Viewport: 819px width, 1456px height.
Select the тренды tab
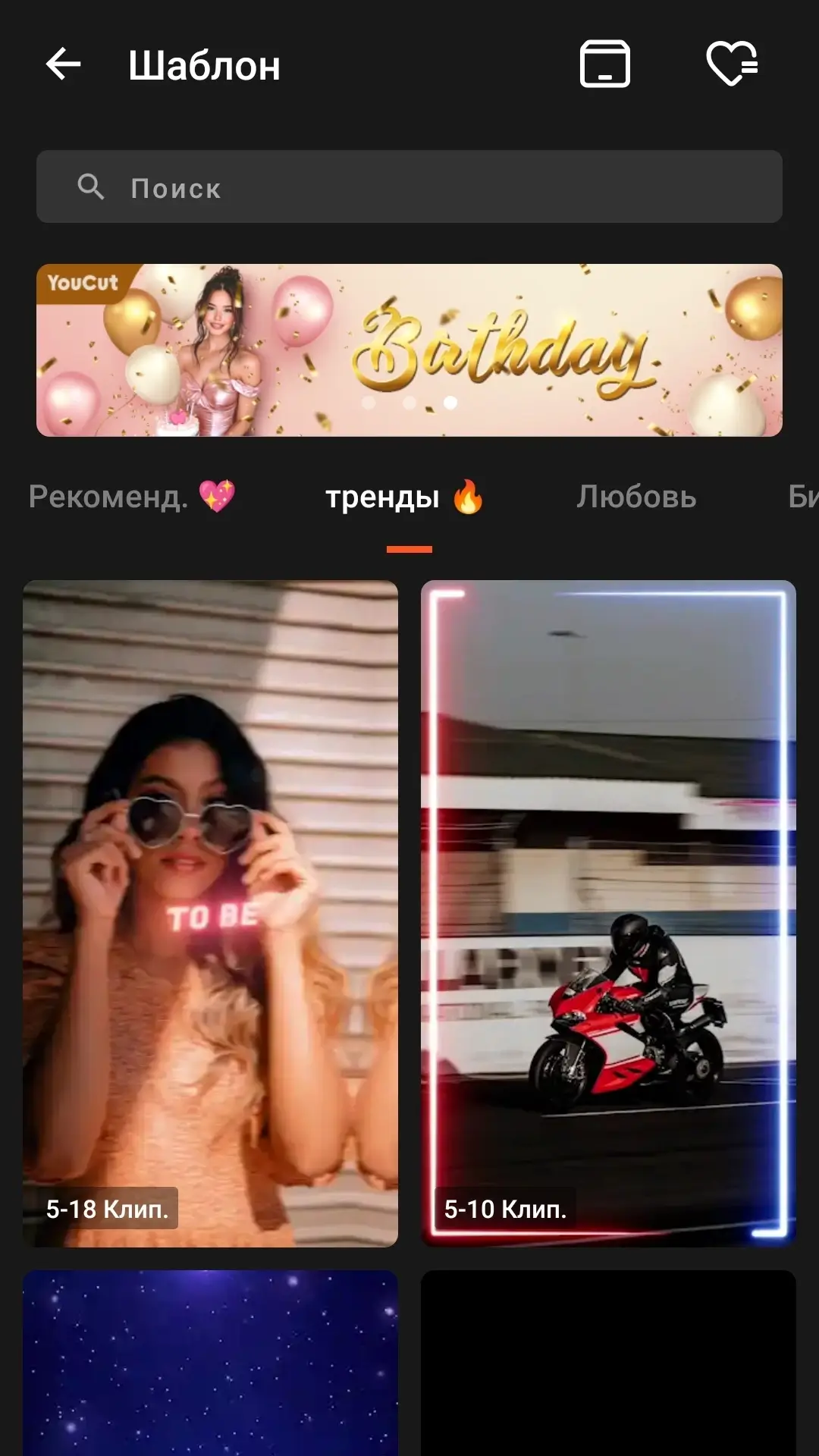click(x=404, y=498)
